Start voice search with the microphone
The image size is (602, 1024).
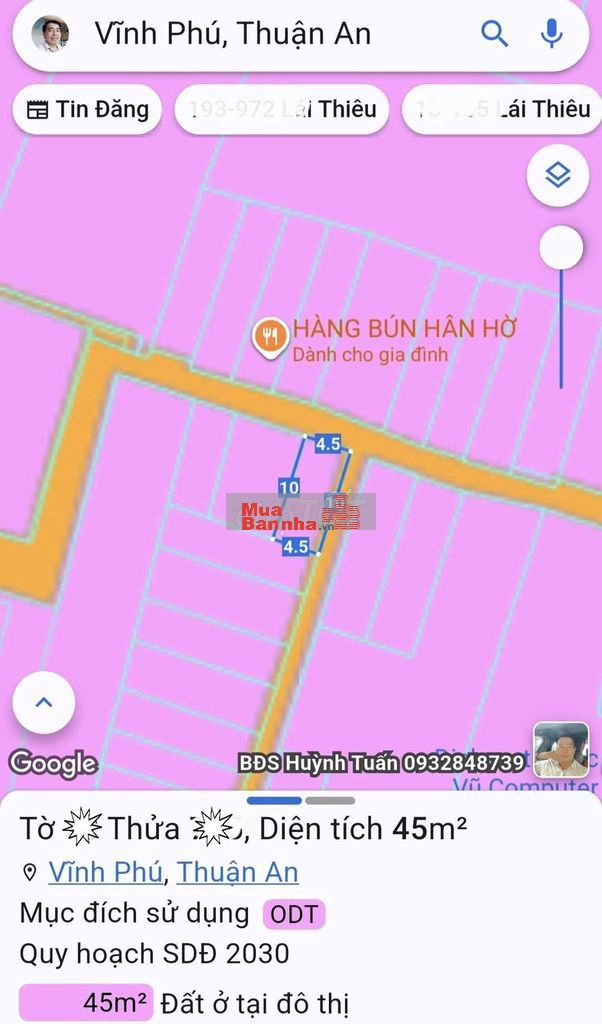pos(551,34)
